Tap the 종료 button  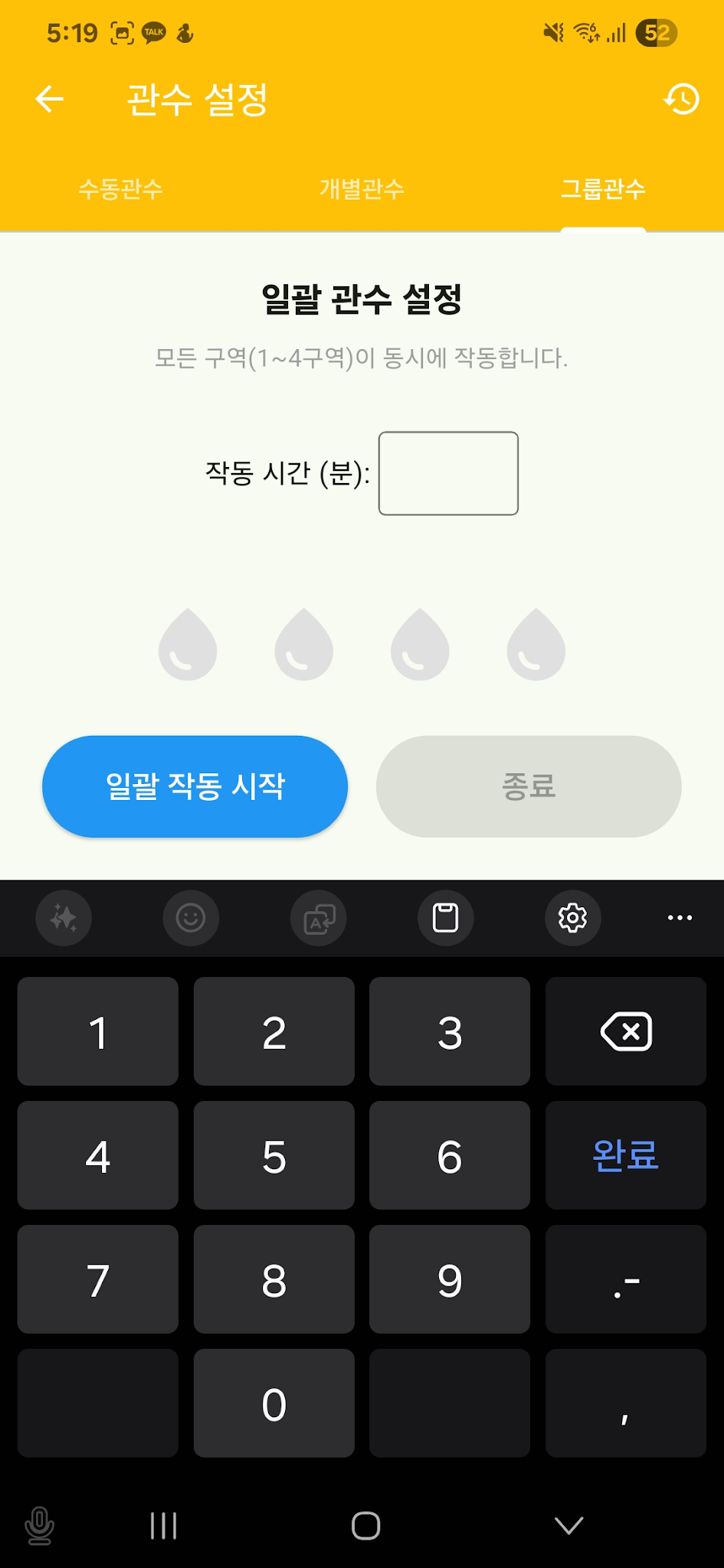point(527,786)
